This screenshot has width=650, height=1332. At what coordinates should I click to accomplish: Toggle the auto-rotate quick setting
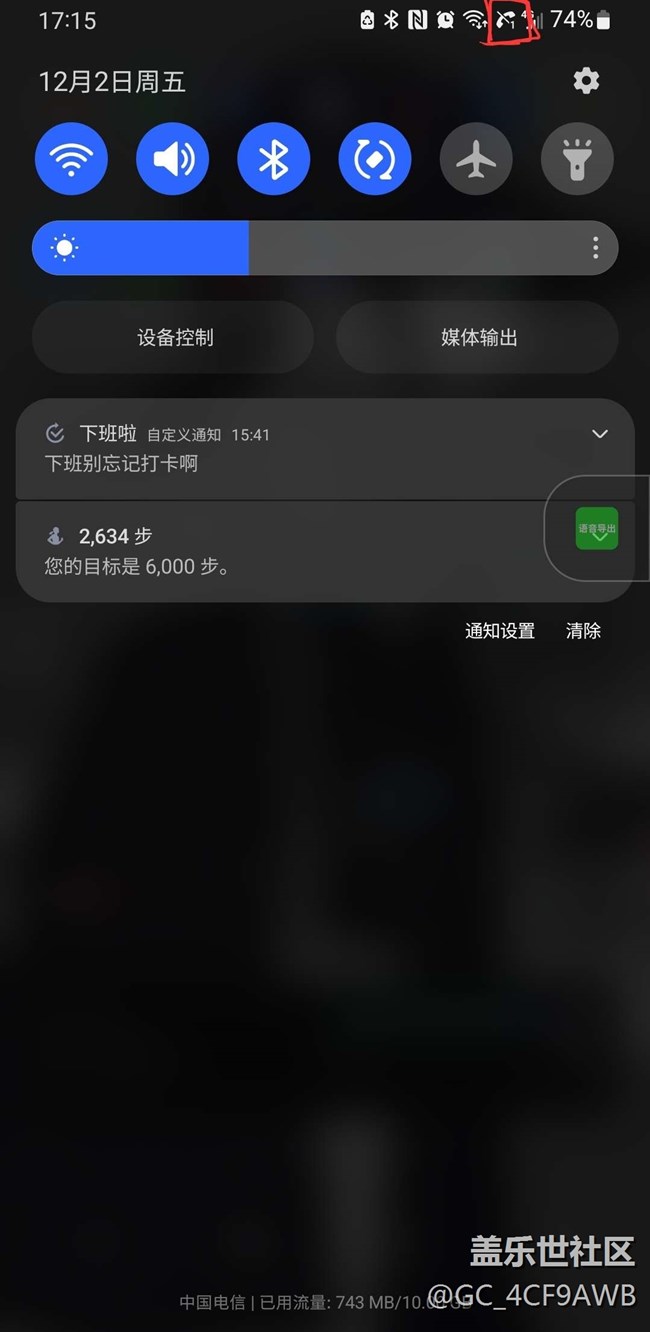tap(375, 159)
